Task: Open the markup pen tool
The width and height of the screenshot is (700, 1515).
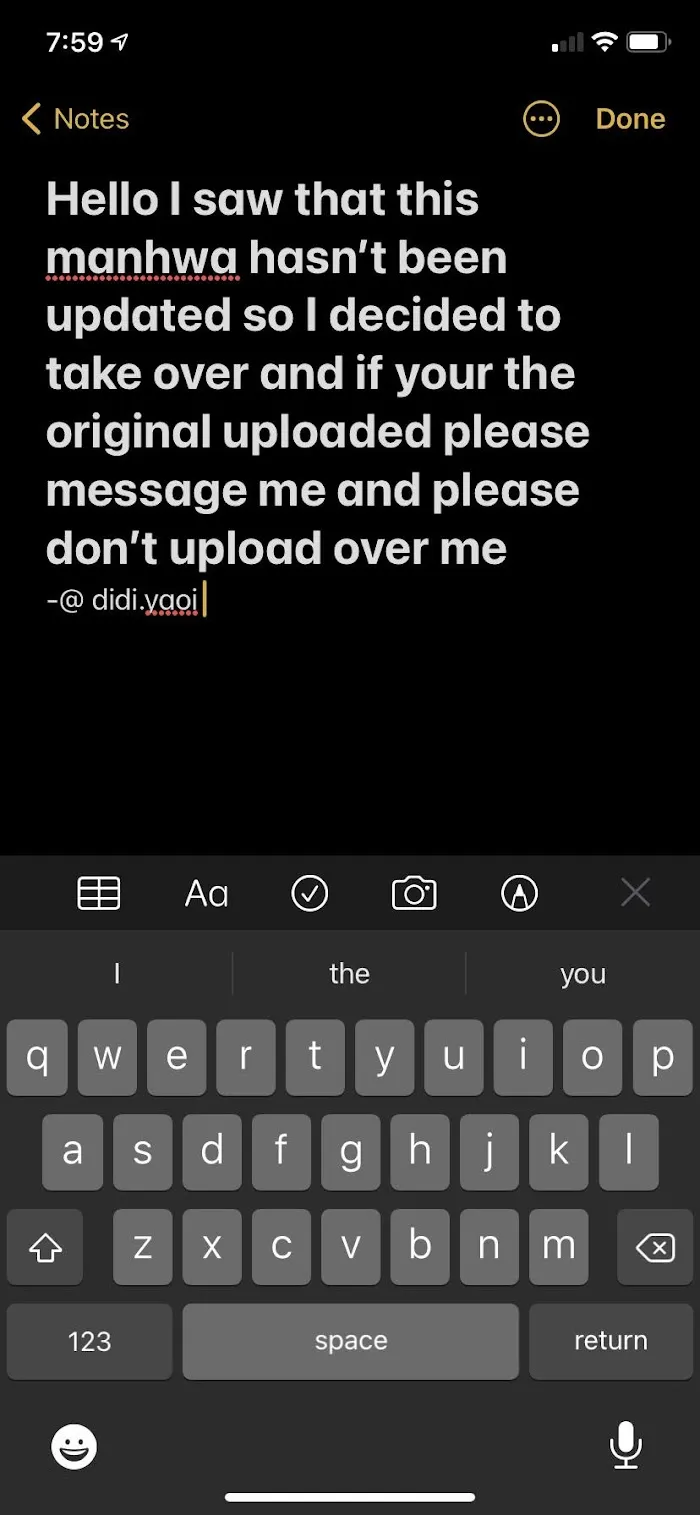Action: tap(519, 893)
